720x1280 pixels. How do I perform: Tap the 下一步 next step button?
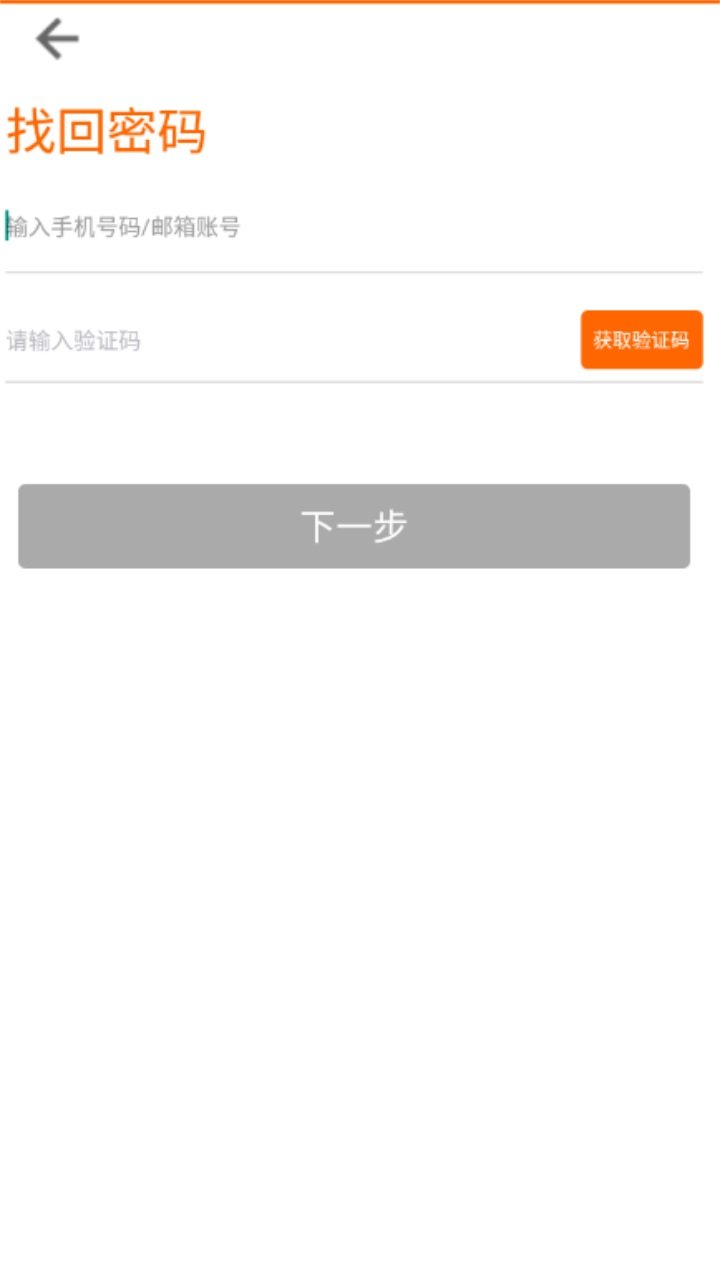(354, 526)
